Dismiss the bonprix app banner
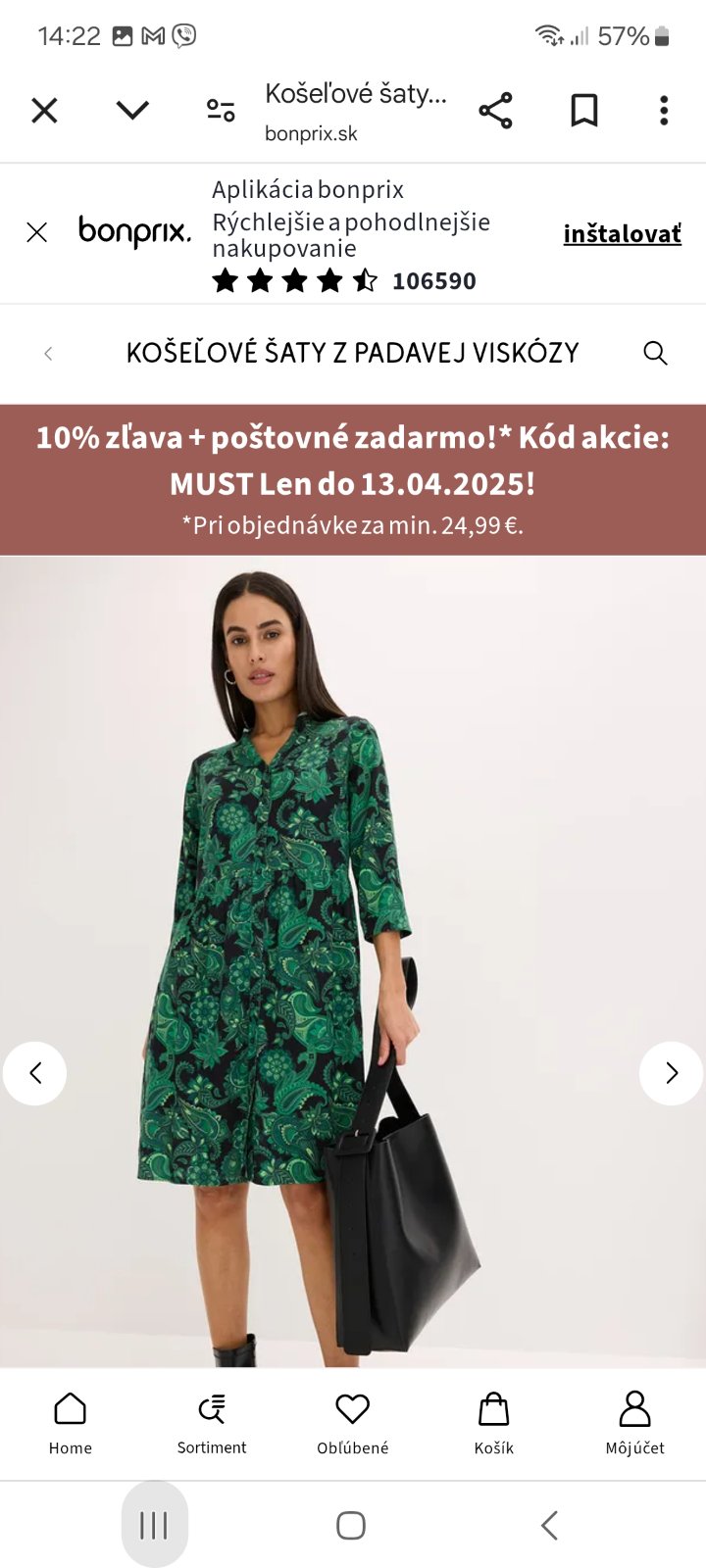706x1568 pixels. pyautogui.click(x=37, y=232)
